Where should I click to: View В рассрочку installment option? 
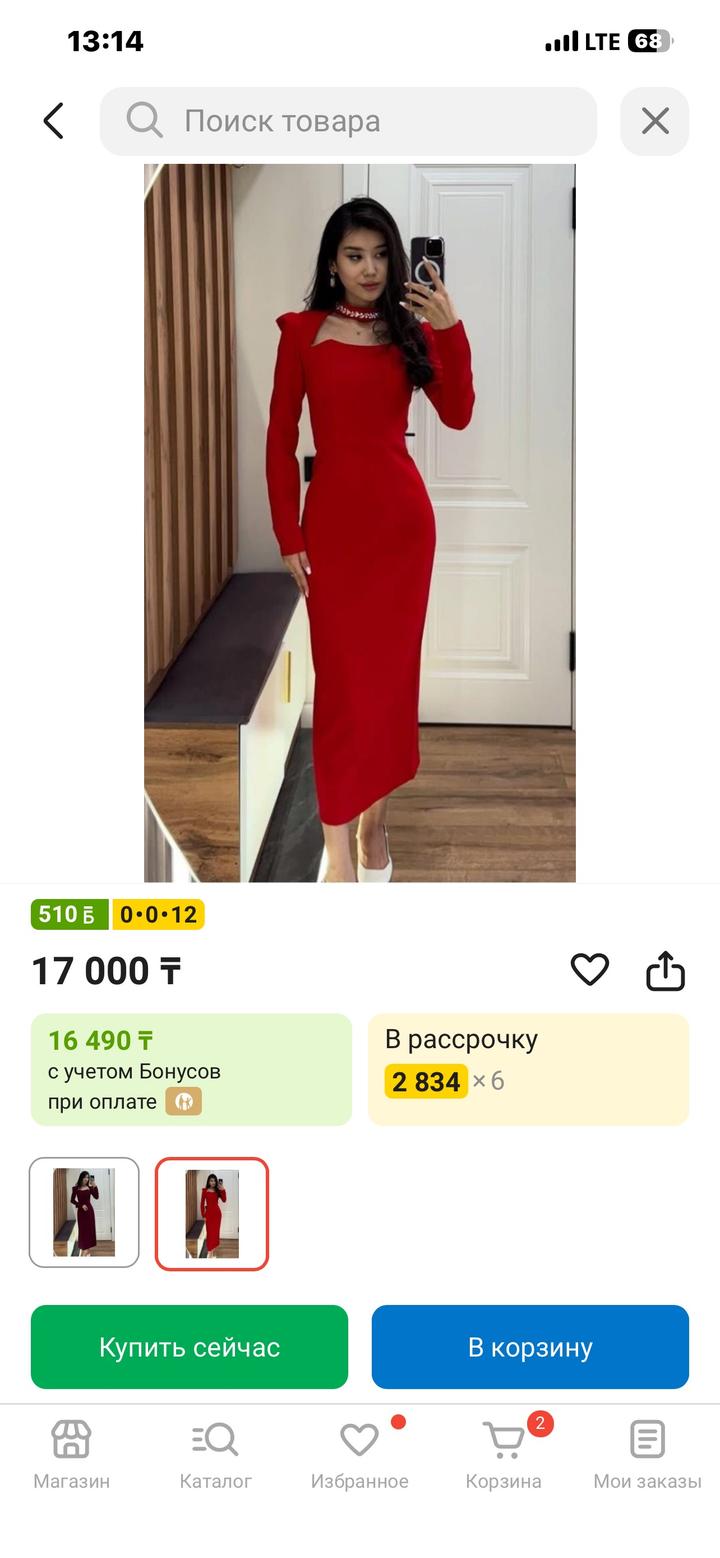[x=528, y=1069]
